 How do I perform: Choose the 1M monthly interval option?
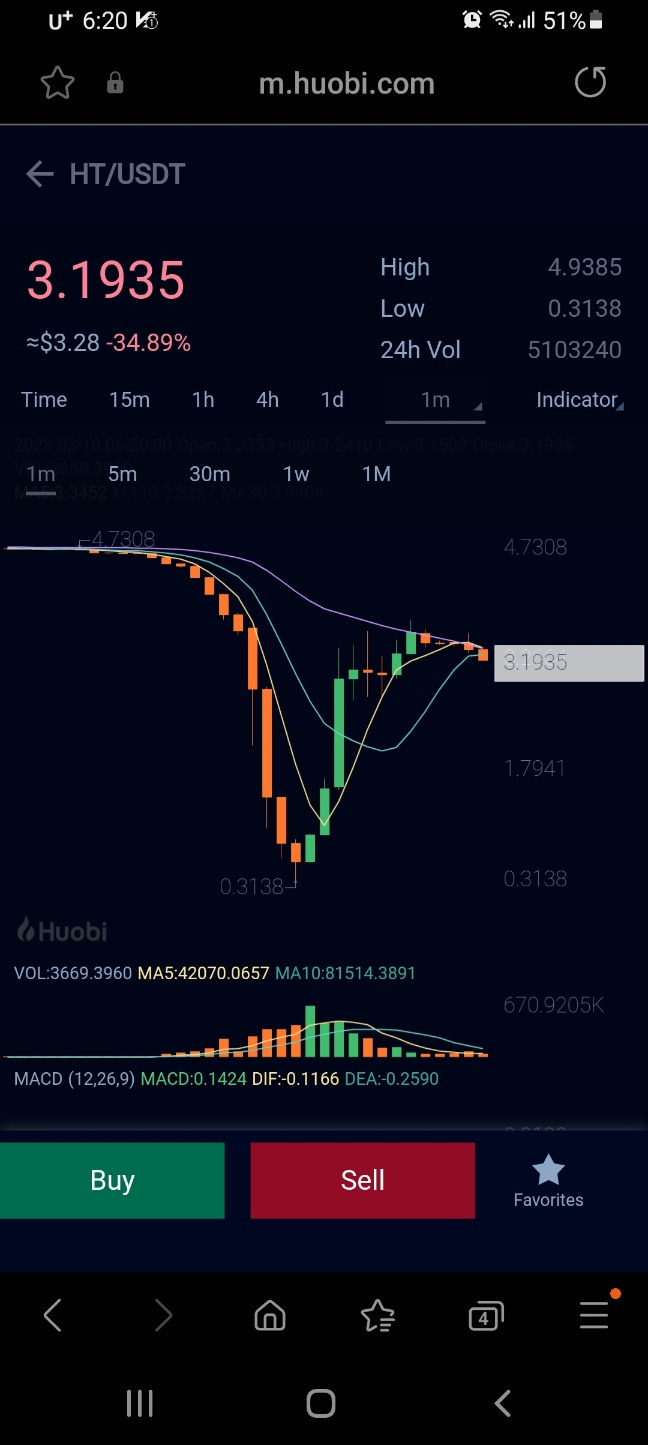pyautogui.click(x=376, y=474)
